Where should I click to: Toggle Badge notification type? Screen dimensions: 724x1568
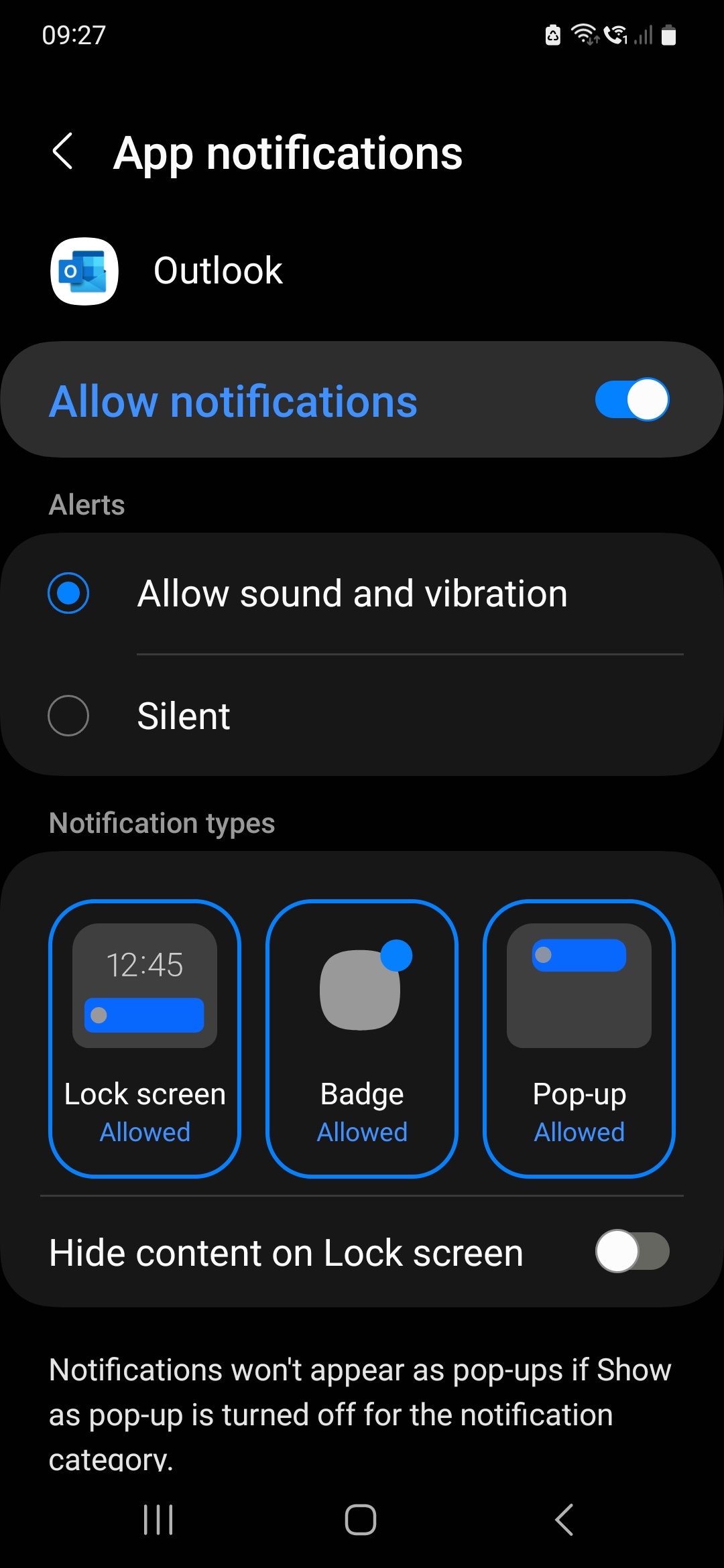pyautogui.click(x=362, y=1038)
